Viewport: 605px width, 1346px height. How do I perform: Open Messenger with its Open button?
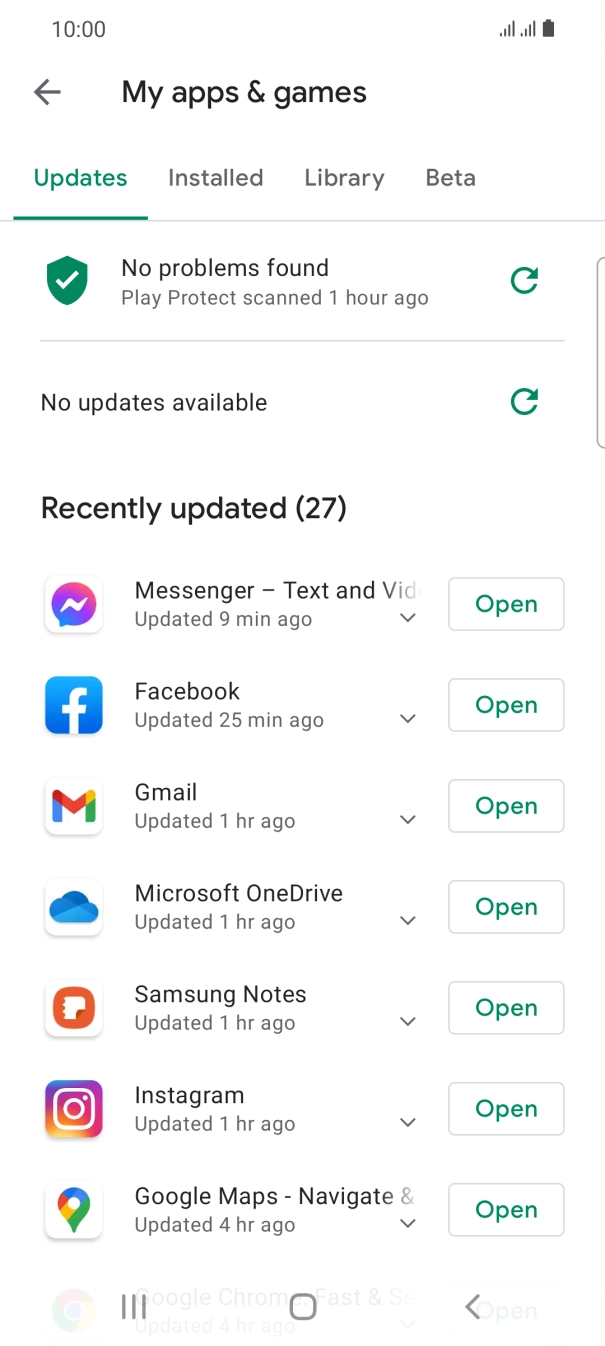pyautogui.click(x=506, y=604)
